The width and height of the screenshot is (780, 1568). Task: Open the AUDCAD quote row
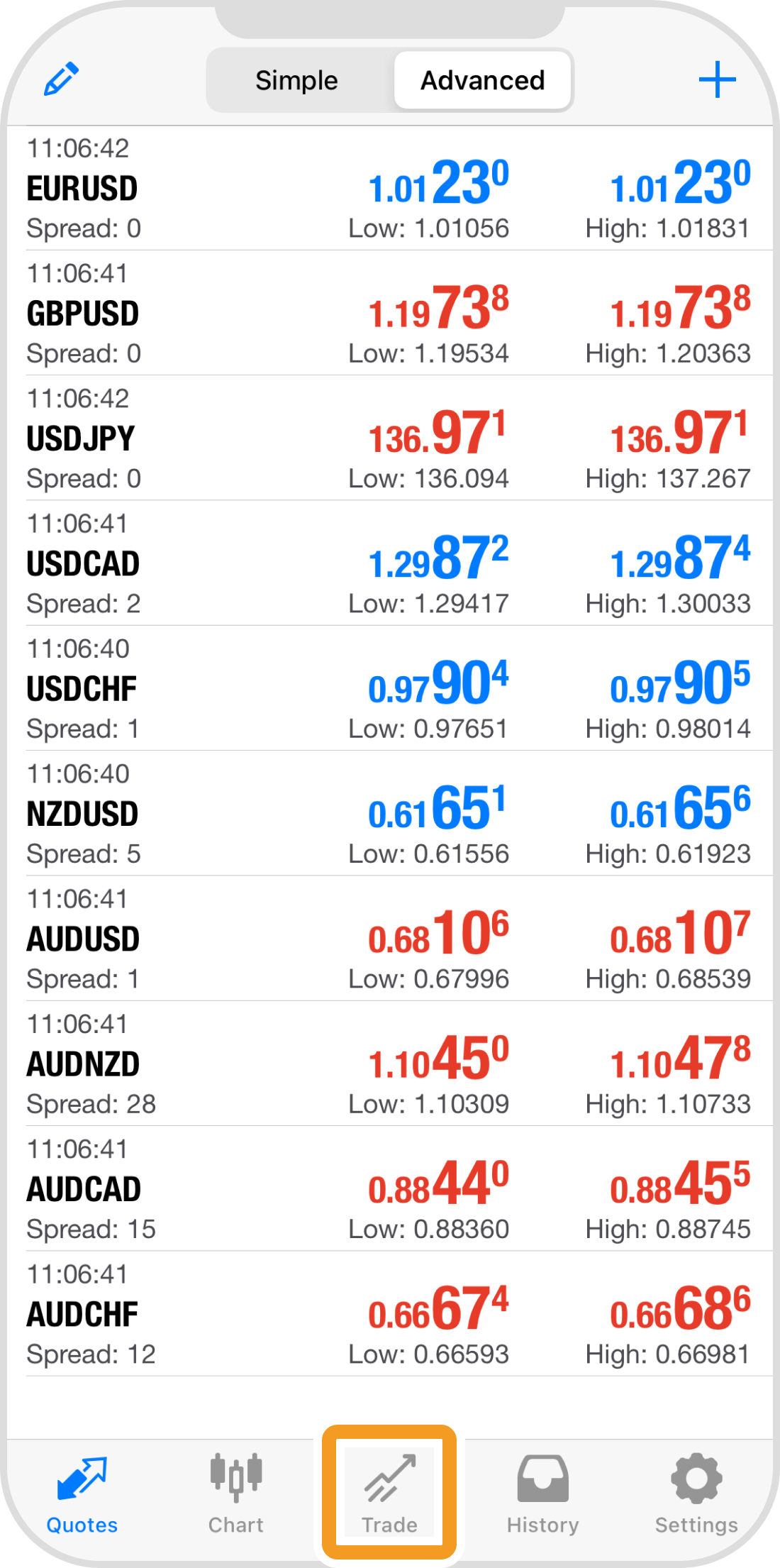tap(389, 1189)
